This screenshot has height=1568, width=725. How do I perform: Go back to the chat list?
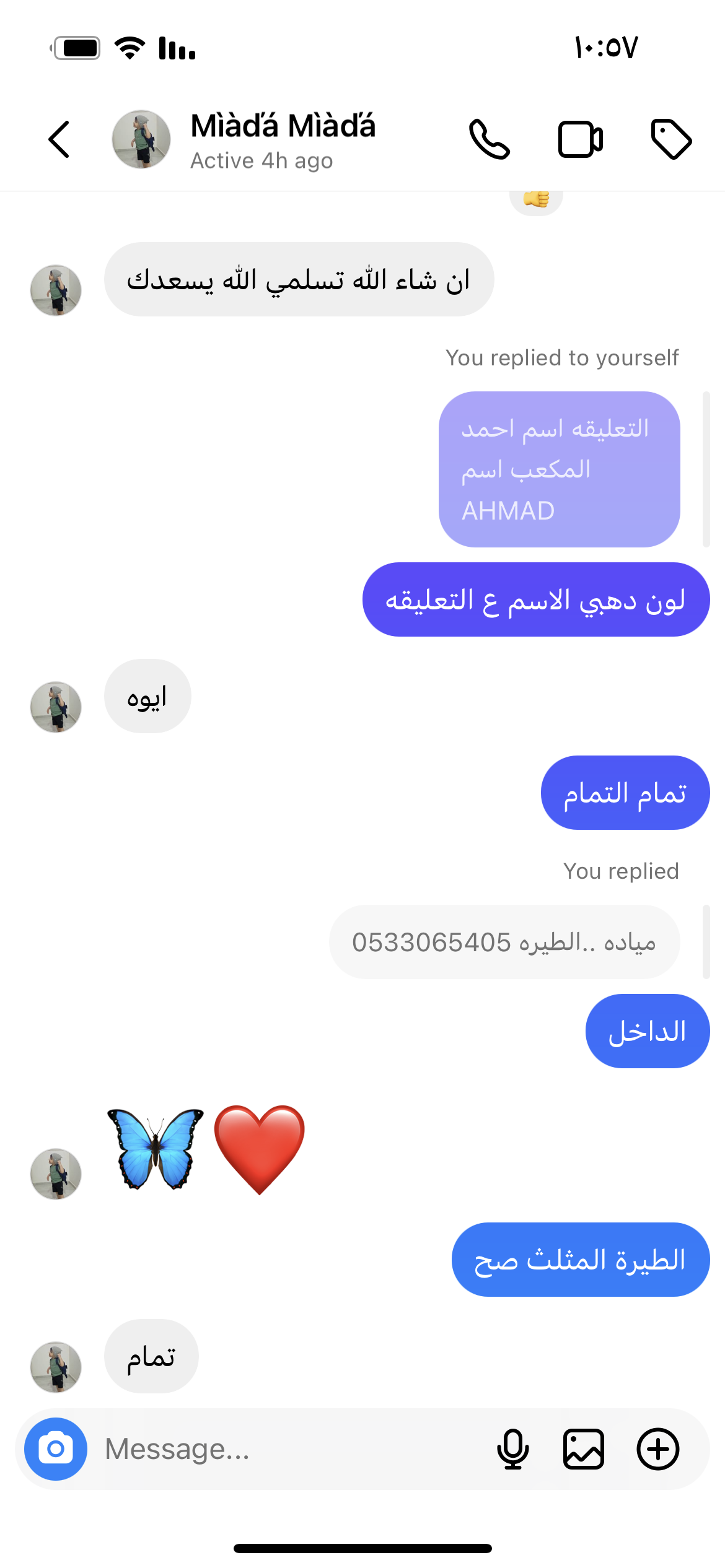(x=59, y=139)
